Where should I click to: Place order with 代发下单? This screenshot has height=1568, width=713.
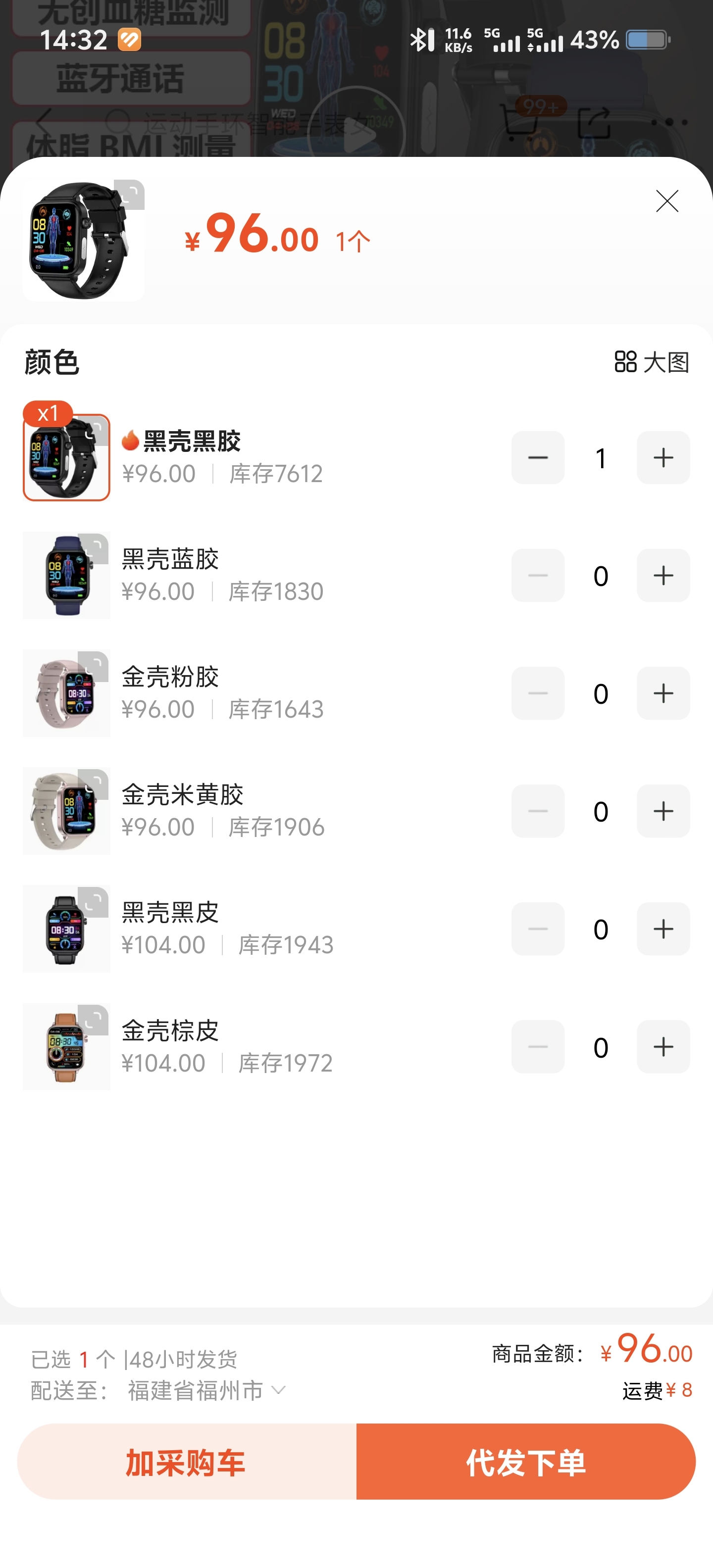(x=525, y=1462)
